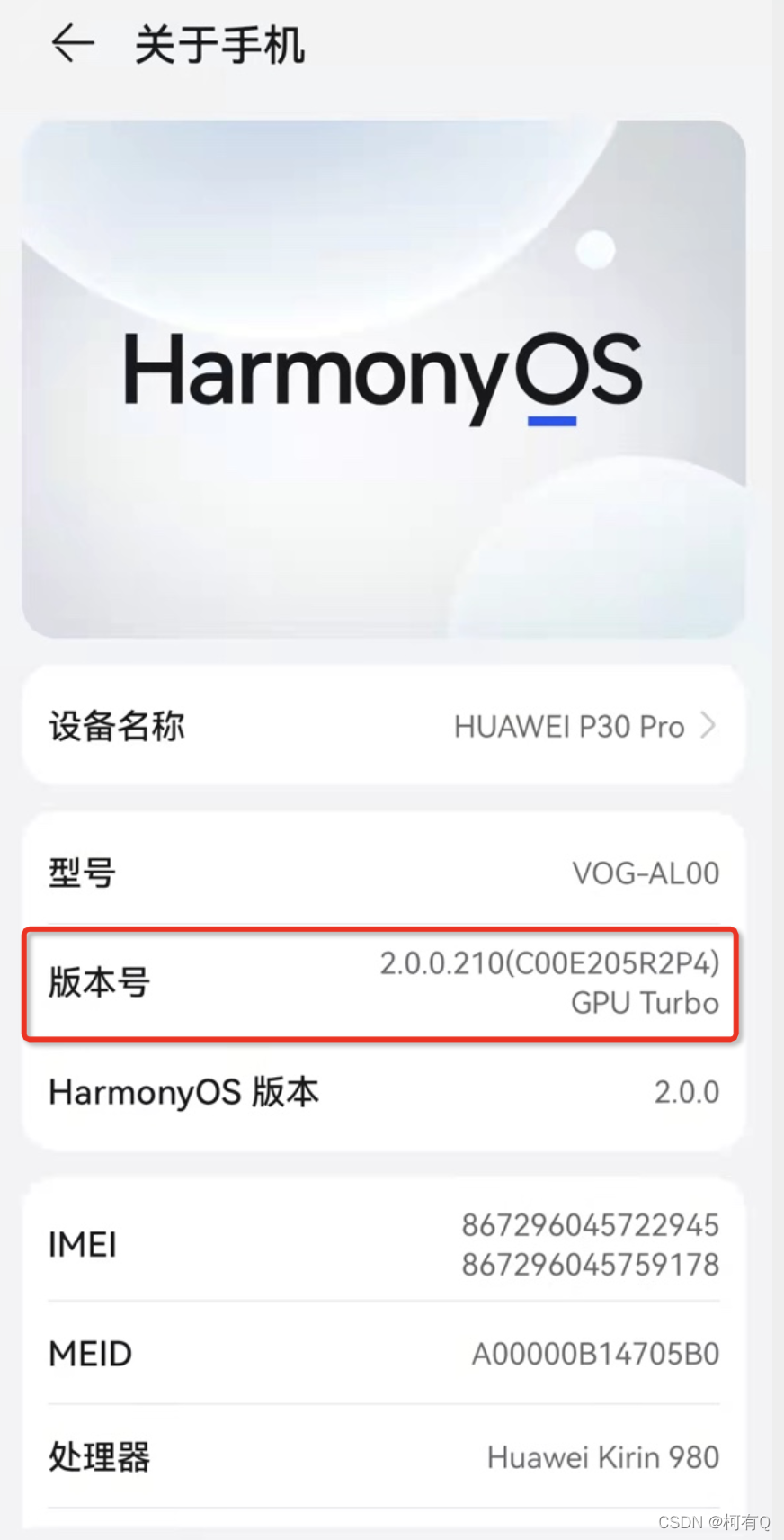Select the first IMEI number 867296045722945
The image size is (784, 1540).
(590, 1224)
